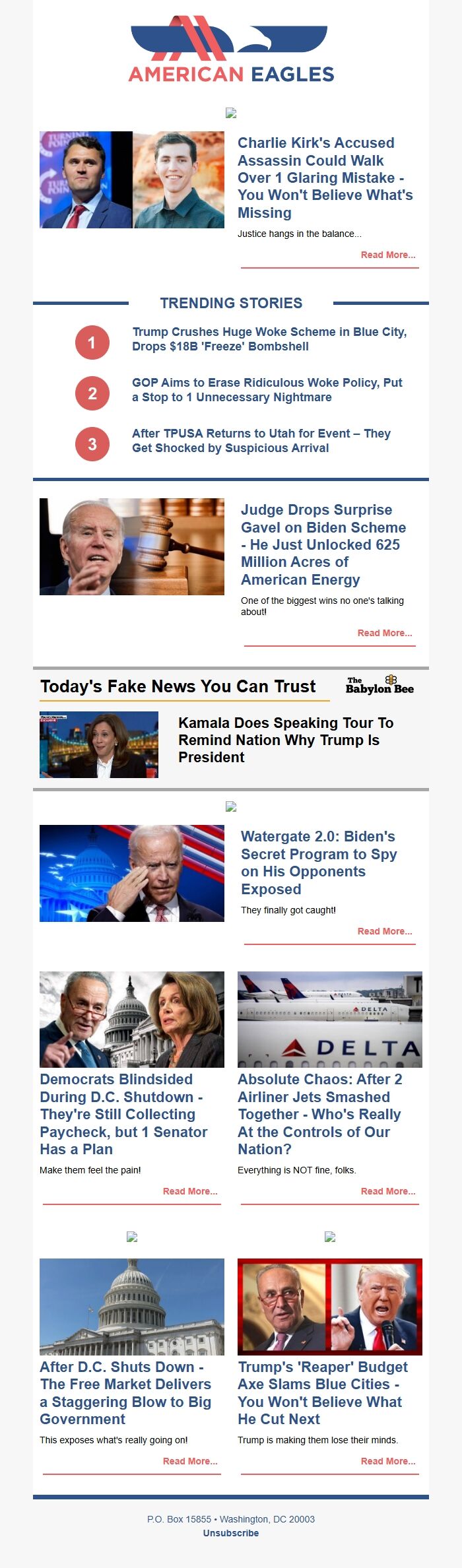The height and width of the screenshot is (1568, 462).
Task: Tap Read More under Watergate 2.0 article
Action: pyautogui.click(x=385, y=931)
